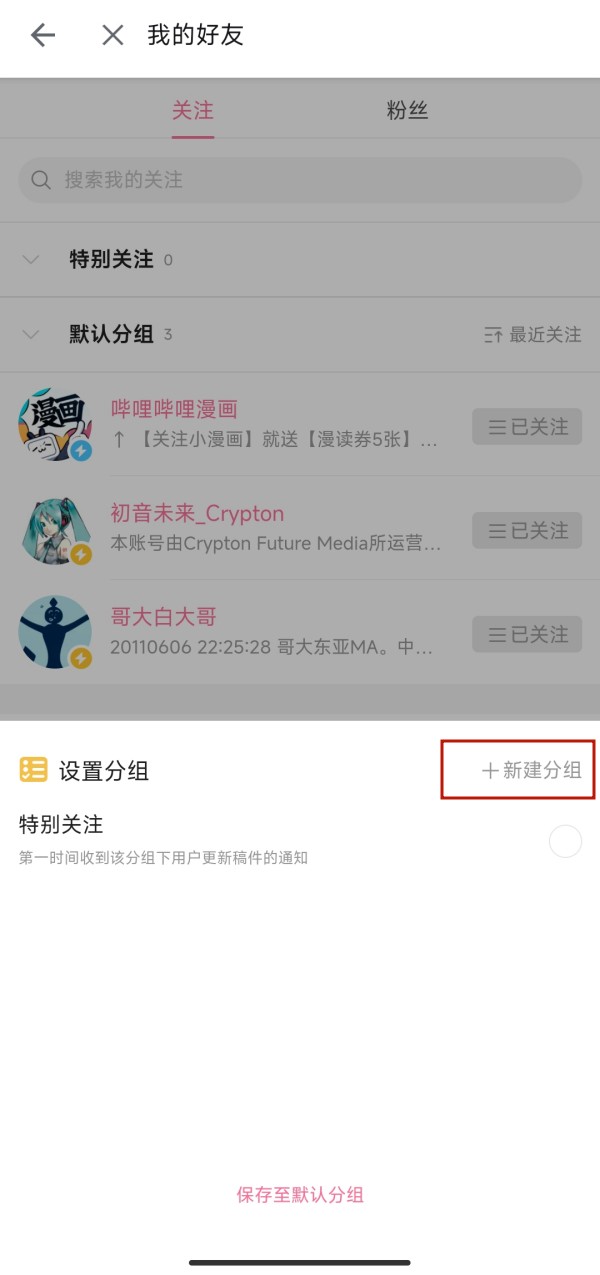Image resolution: width=600 pixels, height=1275 pixels.
Task: Go back using the top arrow
Action: [42, 36]
